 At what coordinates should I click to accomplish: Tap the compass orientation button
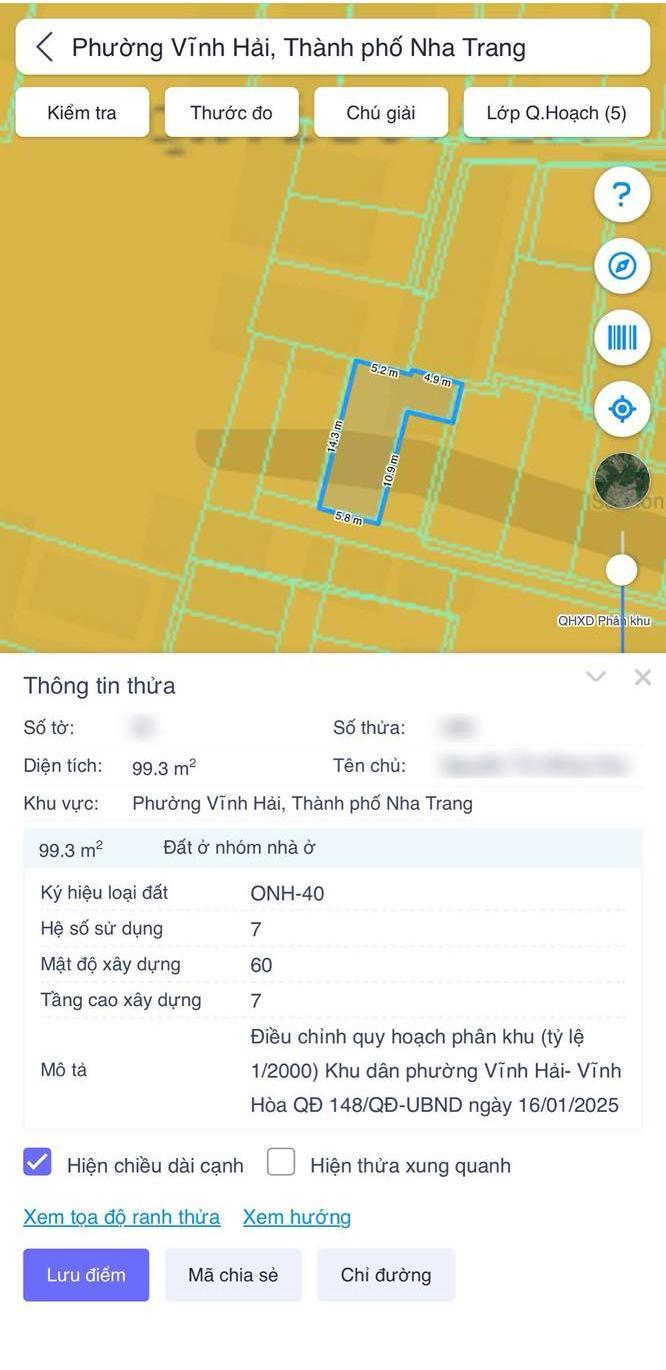[622, 266]
